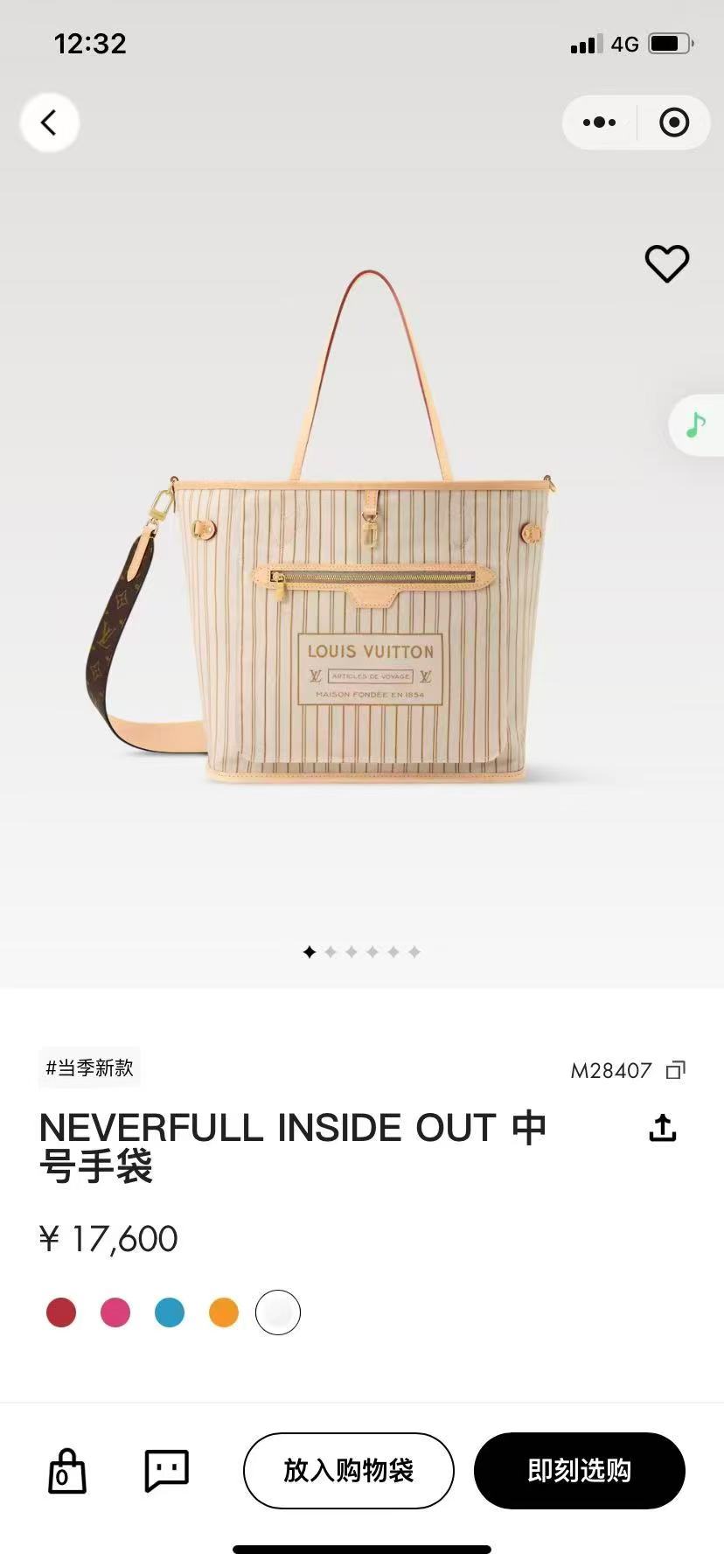Share this Neverfull product
Image resolution: width=724 pixels, height=1568 pixels.
(x=663, y=1128)
